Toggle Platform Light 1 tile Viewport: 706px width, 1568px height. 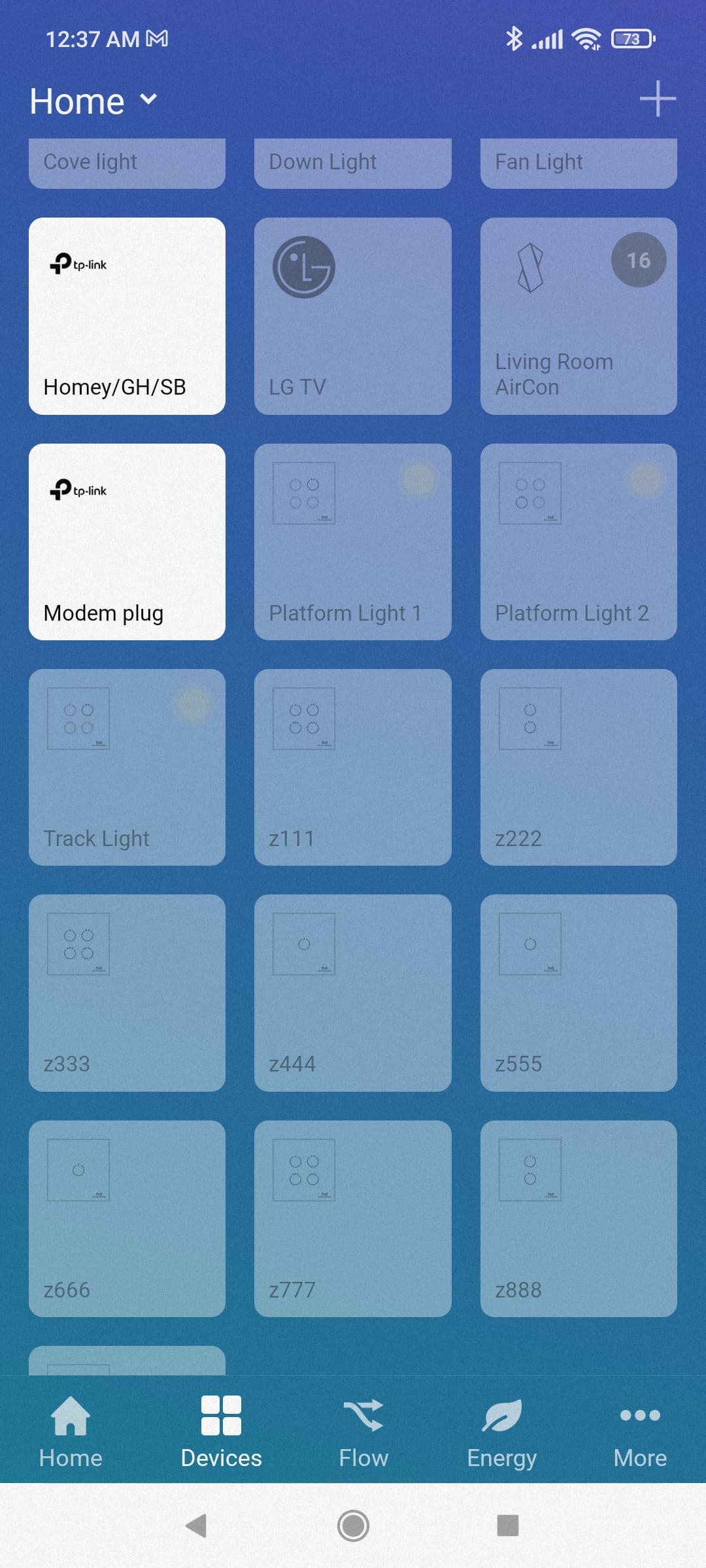[352, 542]
